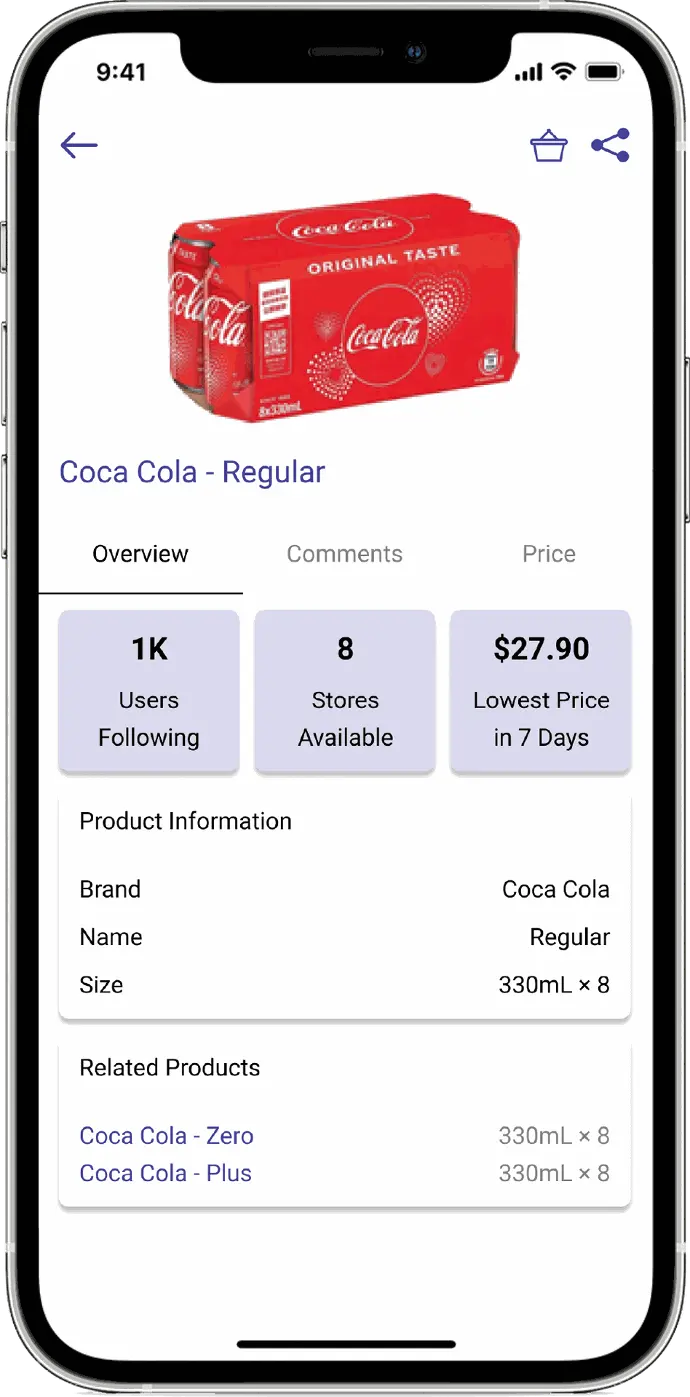Open the shopping basket

tap(548, 147)
